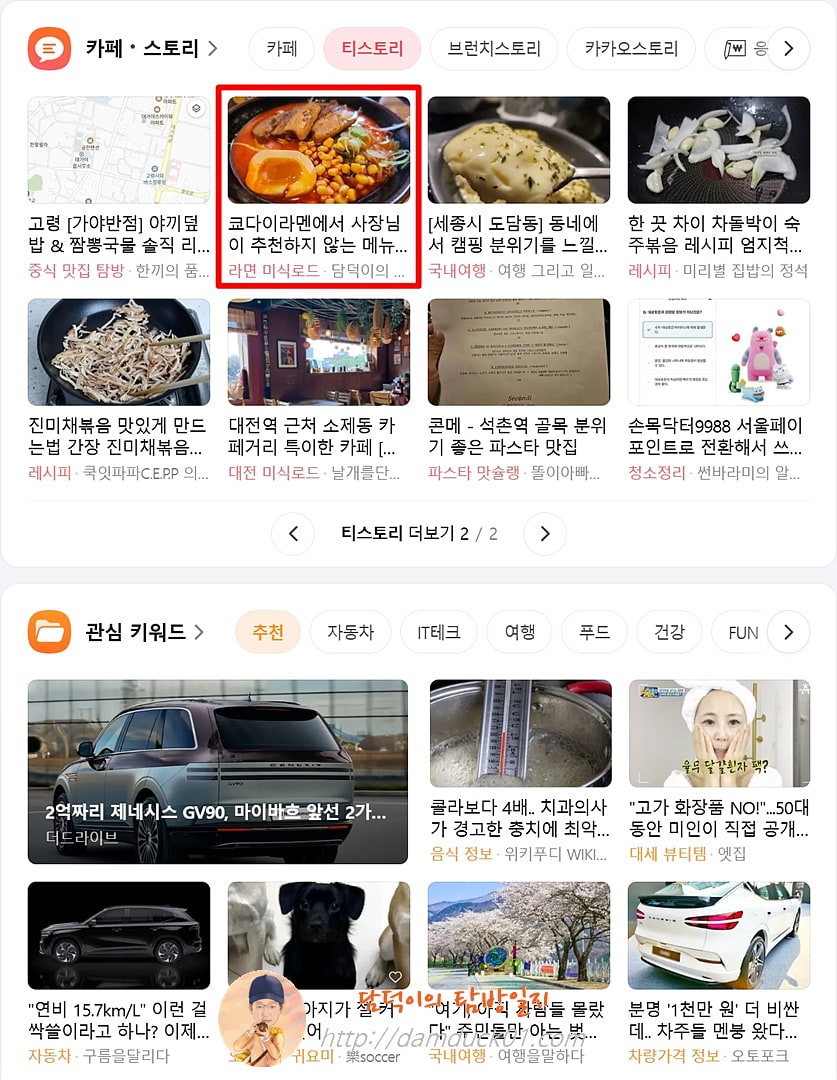Switch to the 카페 tab
This screenshot has height=1080, width=837.
click(281, 47)
